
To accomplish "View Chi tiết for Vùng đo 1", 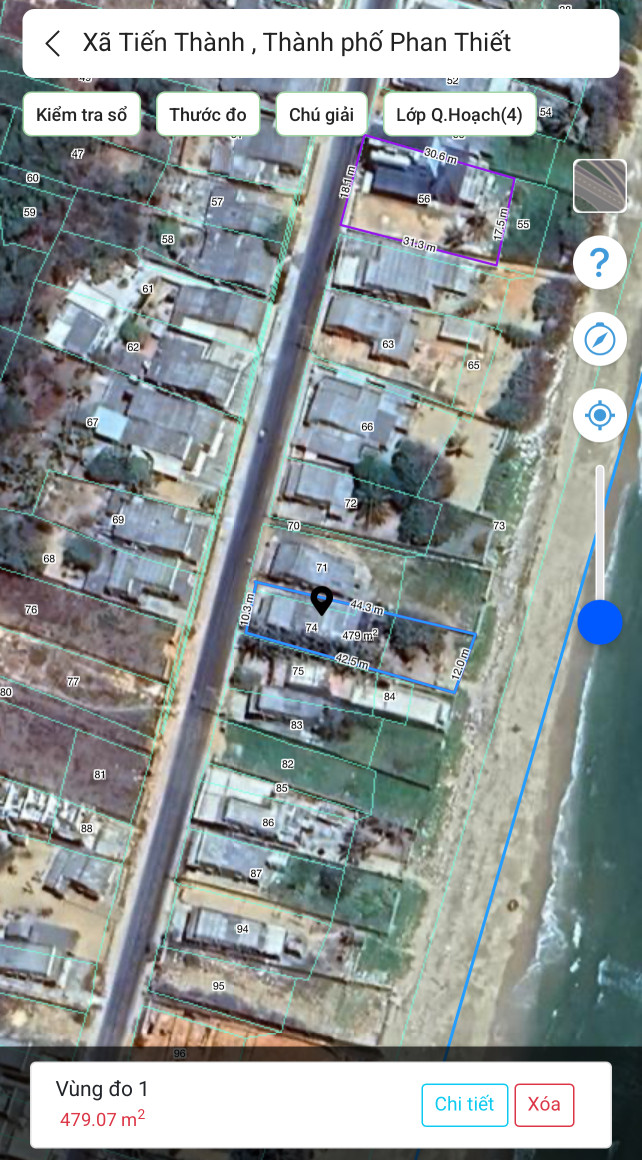I will 464,1104.
